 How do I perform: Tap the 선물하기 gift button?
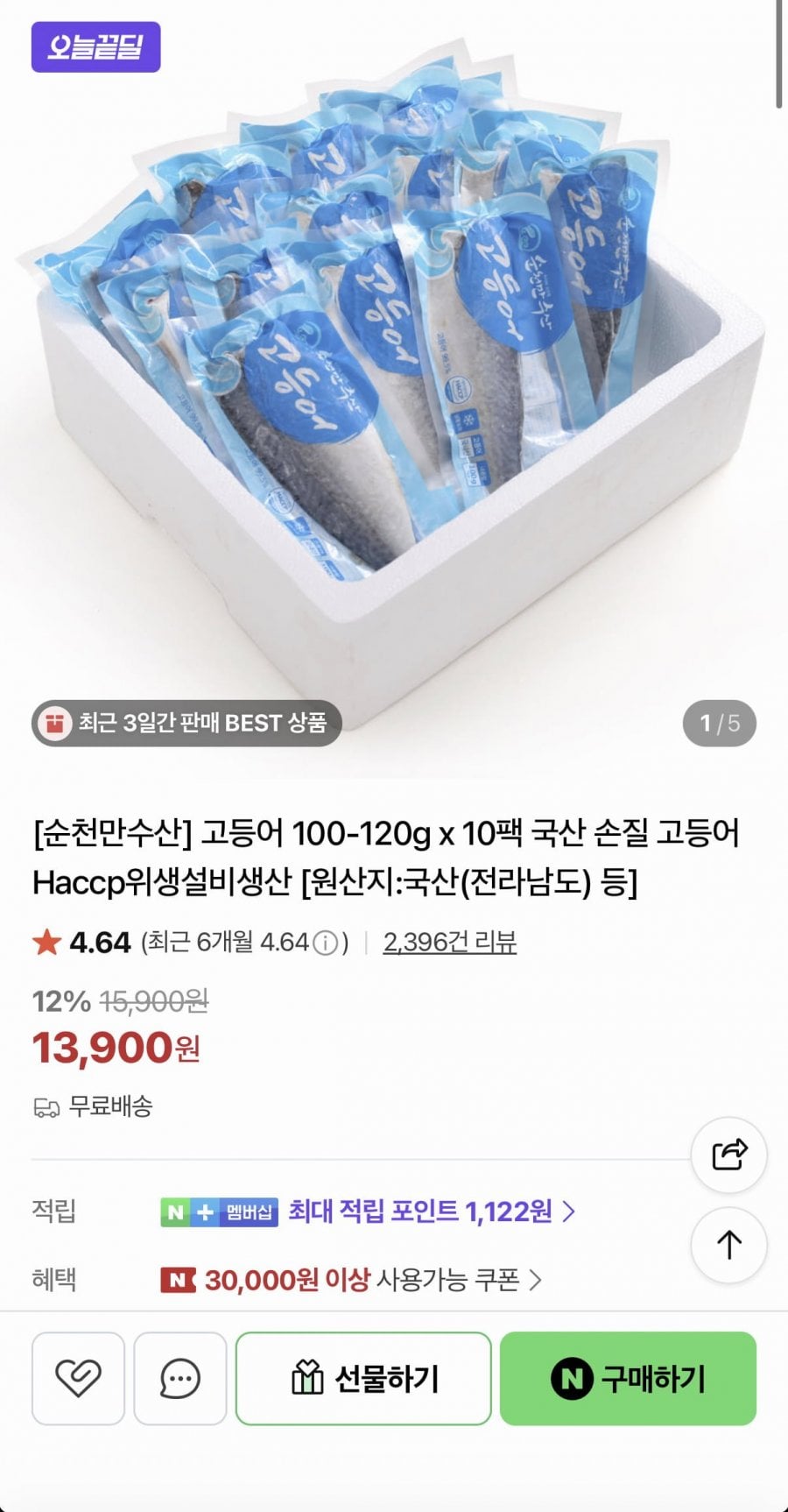[363, 1379]
